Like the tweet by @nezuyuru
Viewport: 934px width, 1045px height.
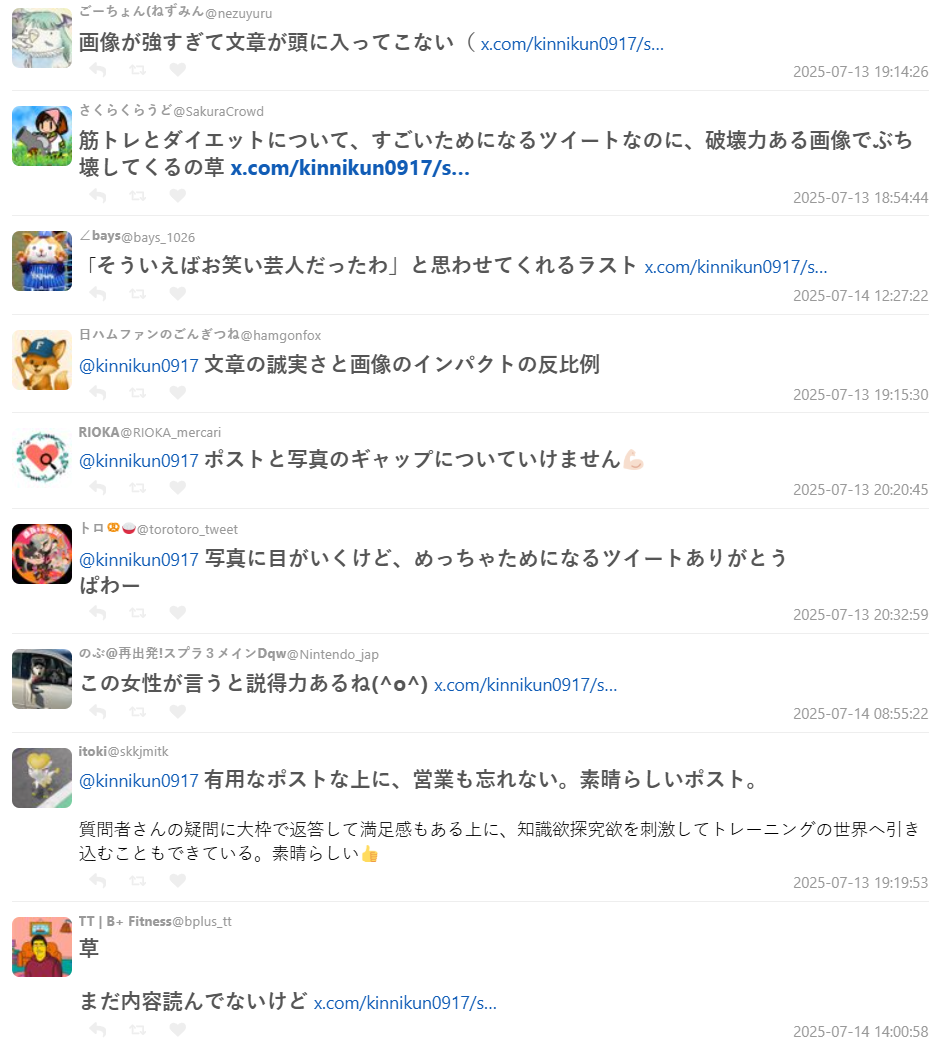(x=177, y=70)
